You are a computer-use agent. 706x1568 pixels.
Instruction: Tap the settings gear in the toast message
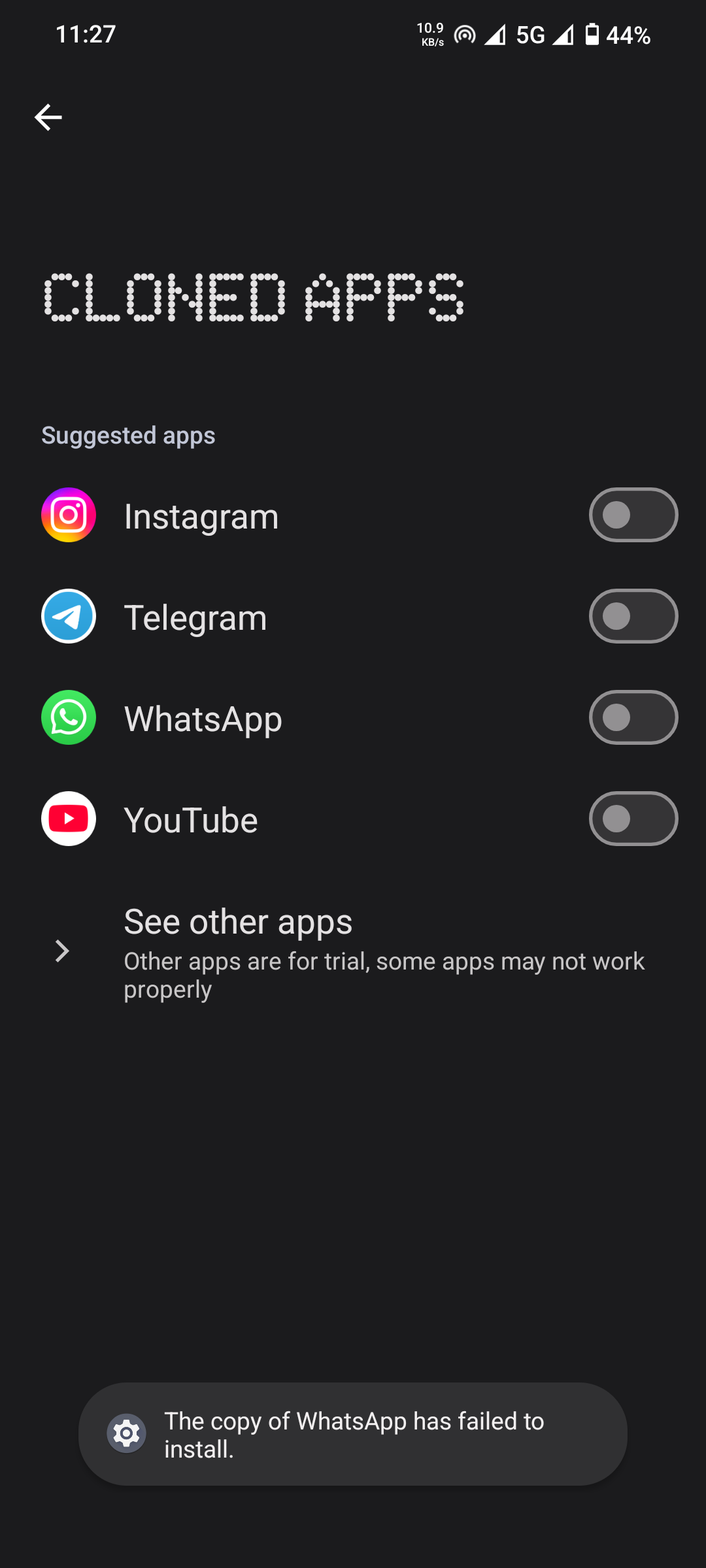pyautogui.click(x=126, y=1433)
